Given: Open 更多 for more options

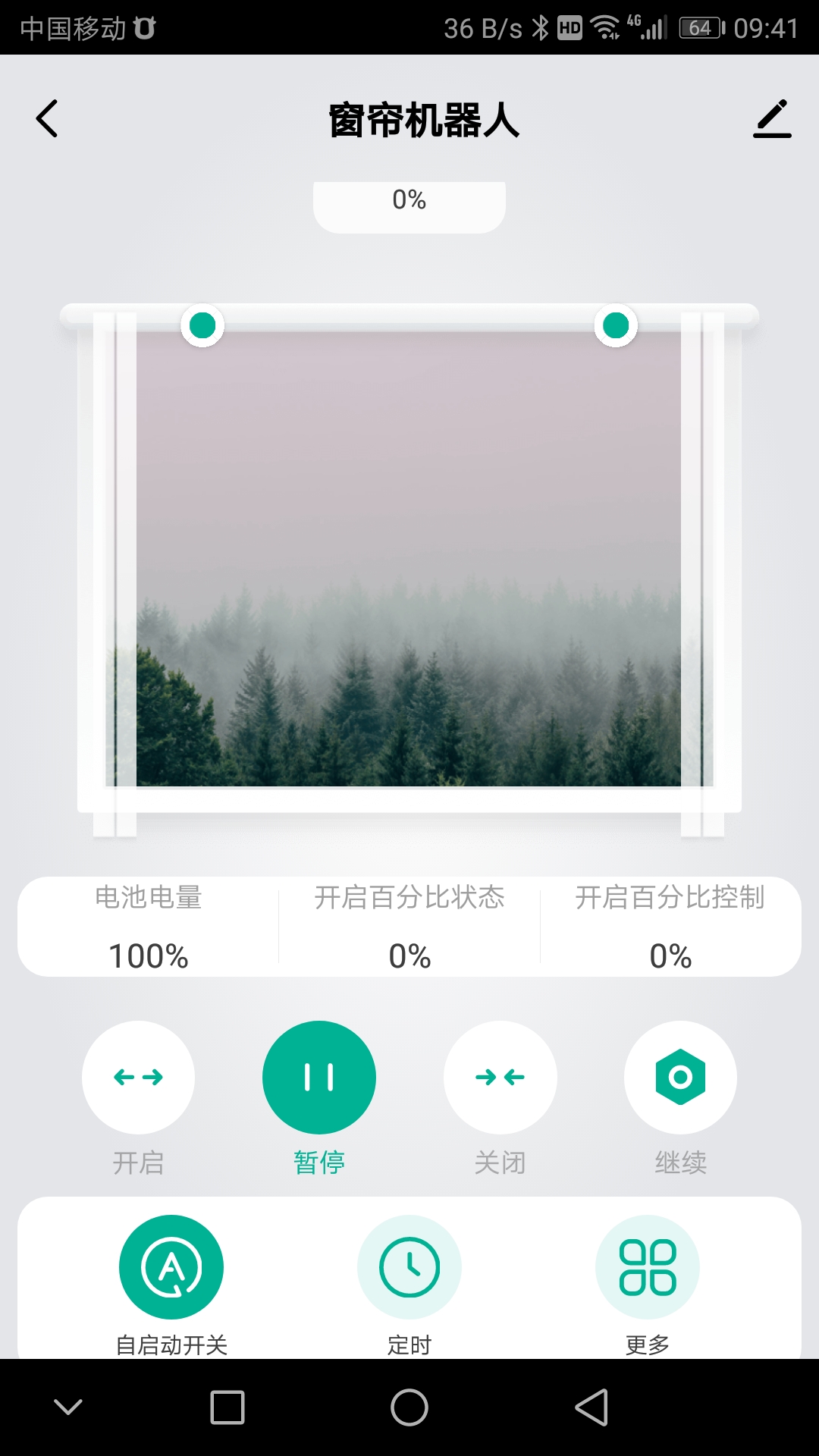Looking at the screenshot, I should coord(648,1267).
